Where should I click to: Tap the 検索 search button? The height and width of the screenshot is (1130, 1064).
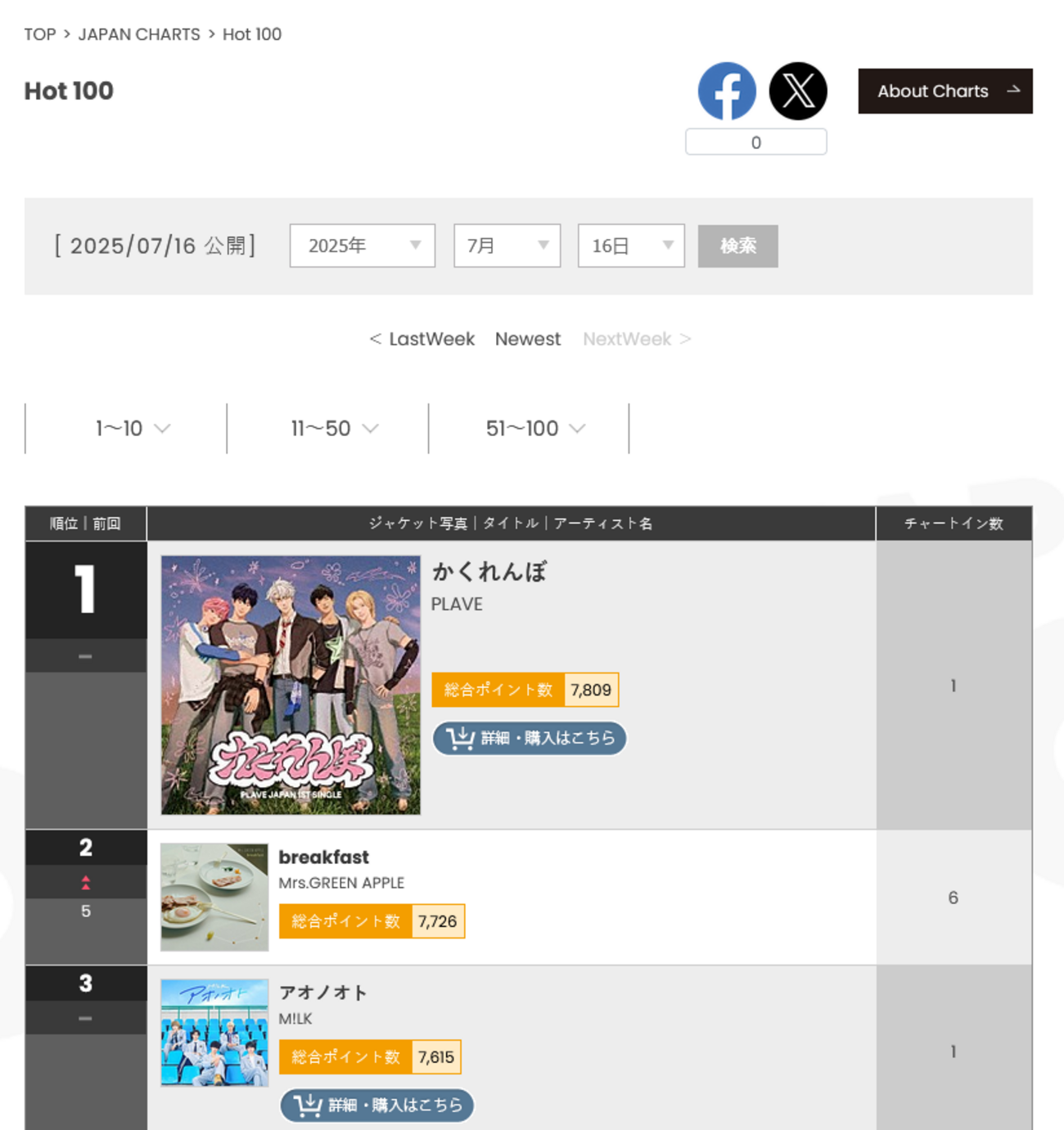click(x=737, y=245)
